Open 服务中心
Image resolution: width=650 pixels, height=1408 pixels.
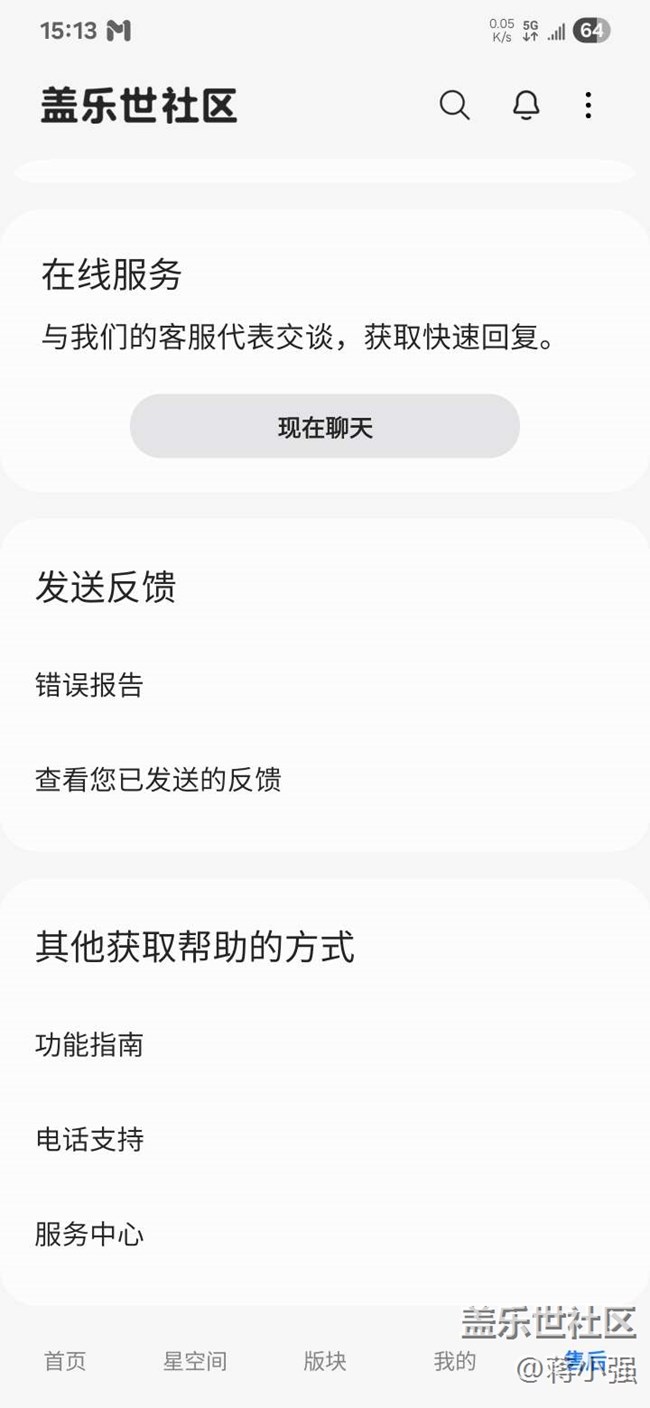(x=325, y=1234)
